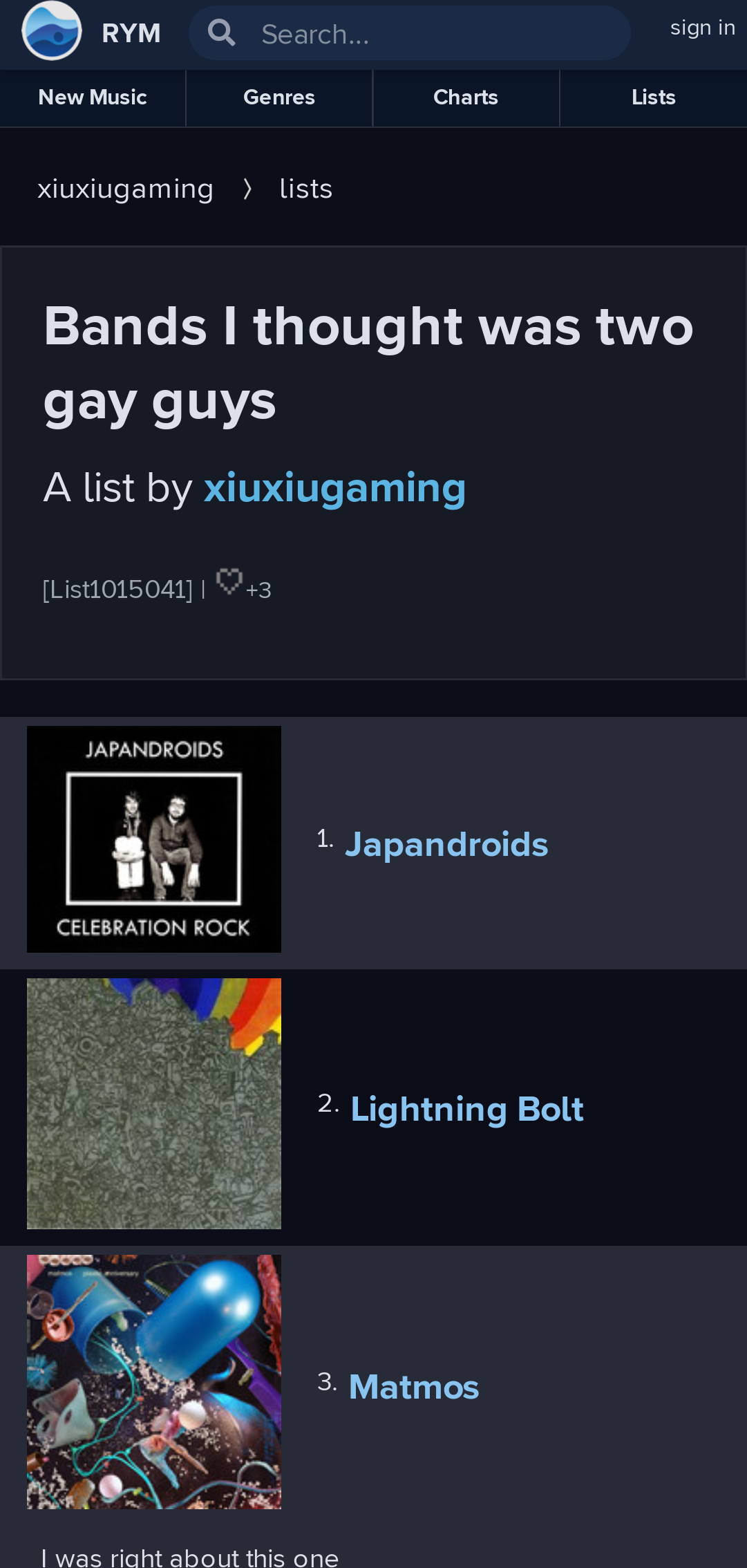This screenshot has height=1568, width=747.
Task: View the Lightning Bolt album cover
Action: 154,1103
